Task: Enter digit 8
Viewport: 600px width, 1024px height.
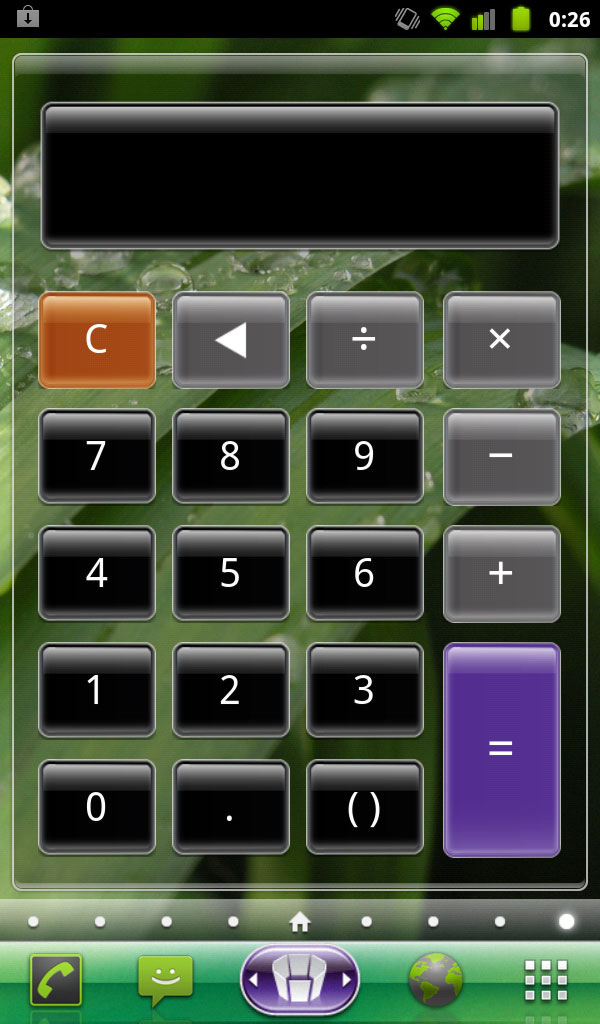Action: click(x=231, y=457)
